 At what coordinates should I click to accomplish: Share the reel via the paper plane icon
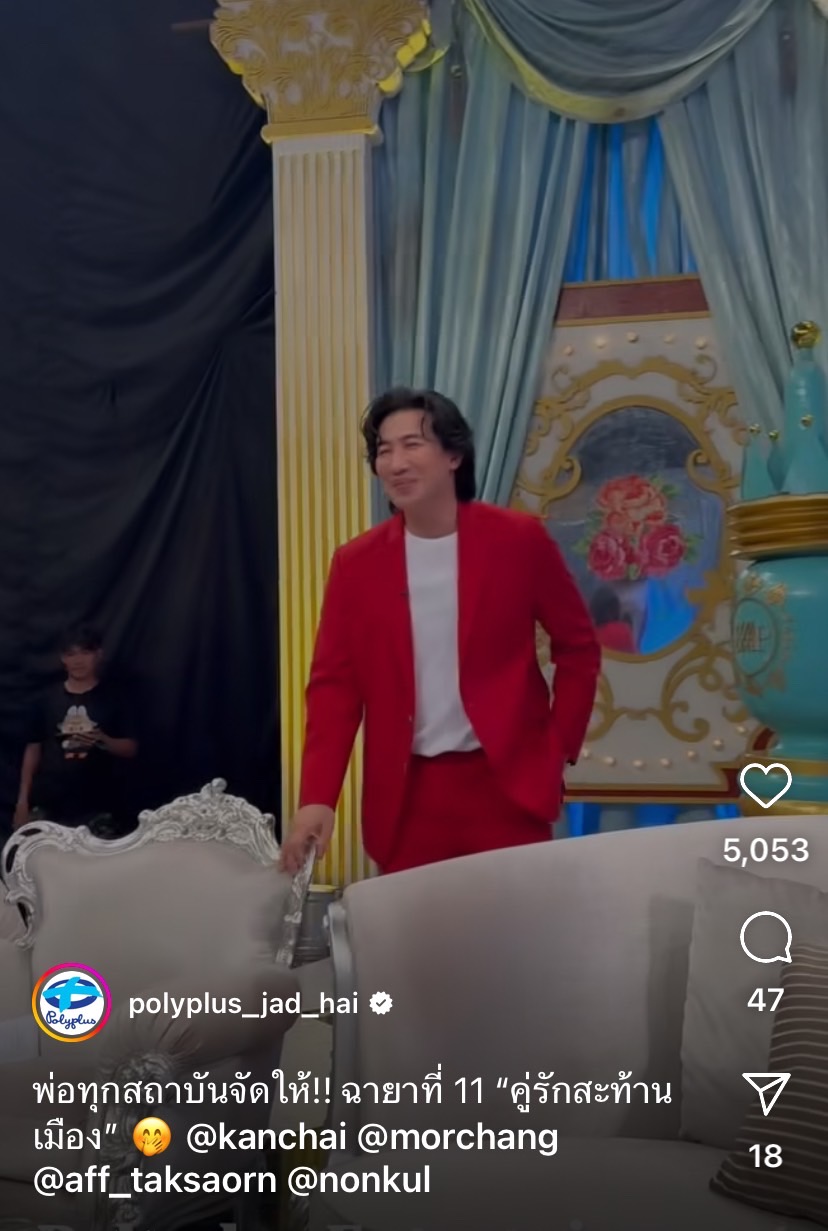[766, 1094]
